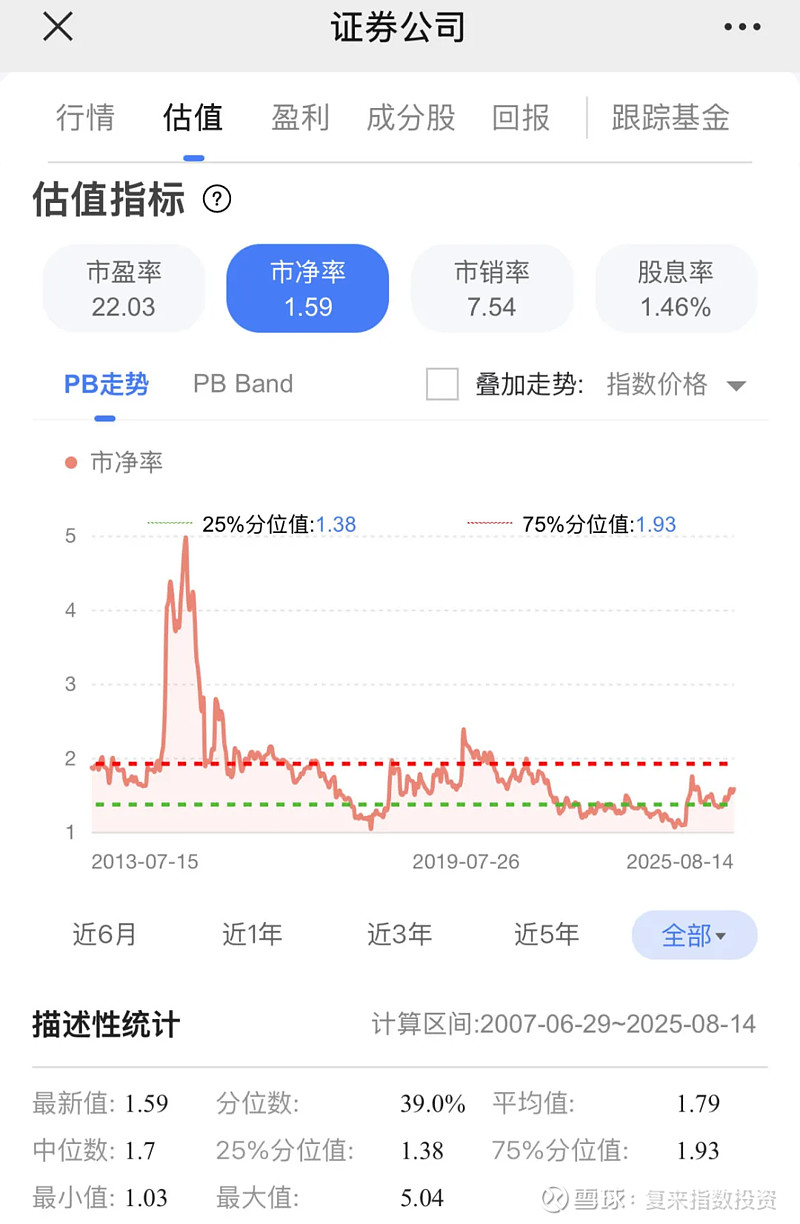This screenshot has width=800, height=1224.
Task: Show the 近1年 time range
Action: click(252, 935)
